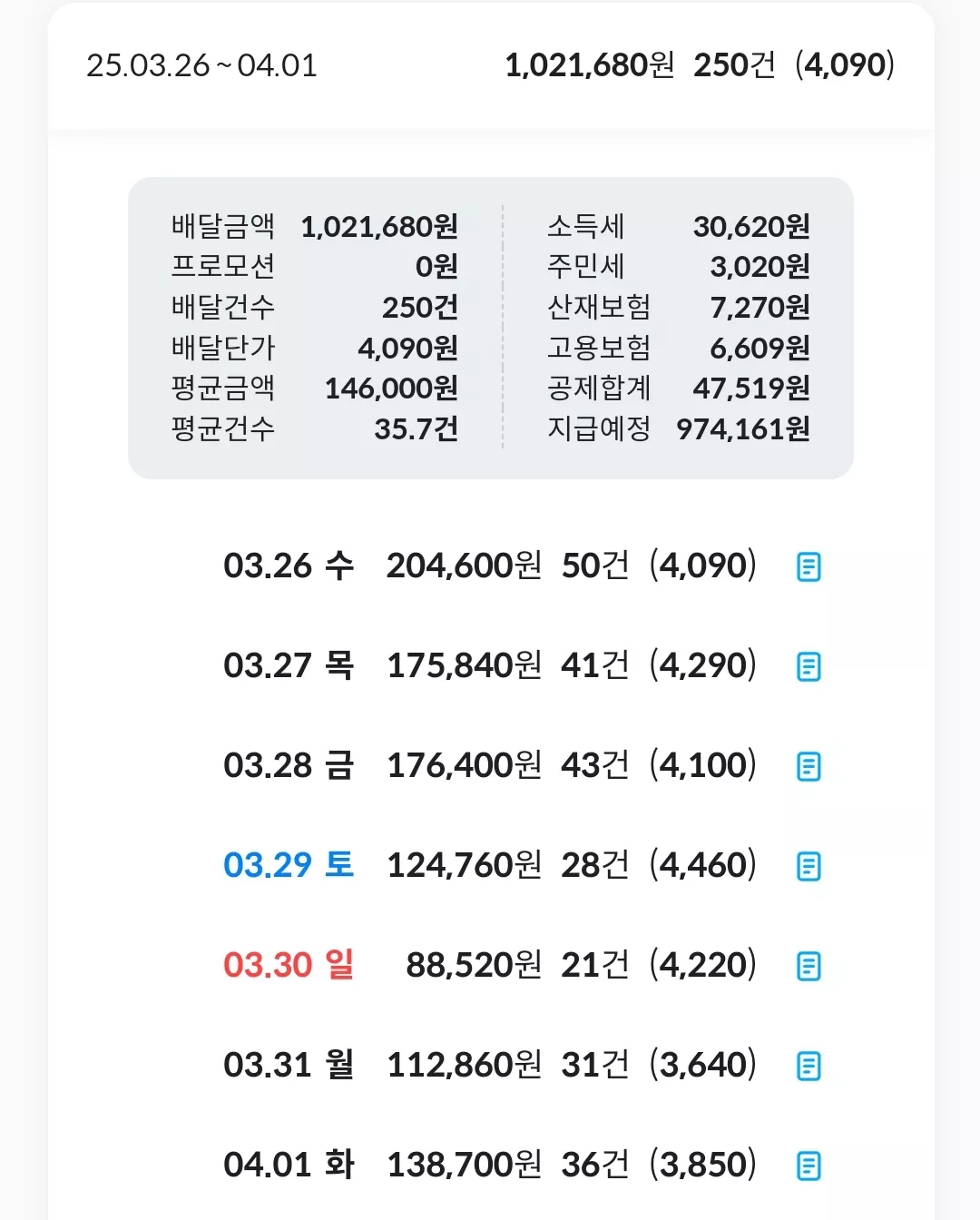Collapse the 25.03.26~04.01 weekly summary header
Screen dimensions: 980x1220
pos(491,65)
